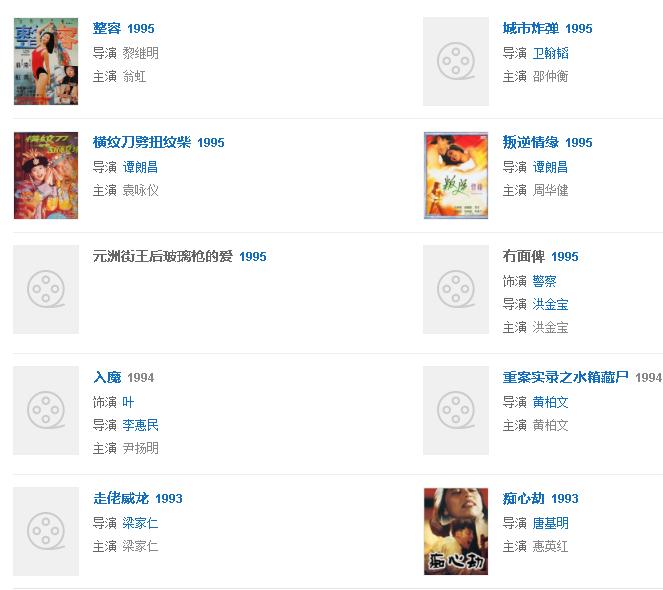This screenshot has width=663, height=590.
Task: Open director link 黎继明
Action: point(140,53)
